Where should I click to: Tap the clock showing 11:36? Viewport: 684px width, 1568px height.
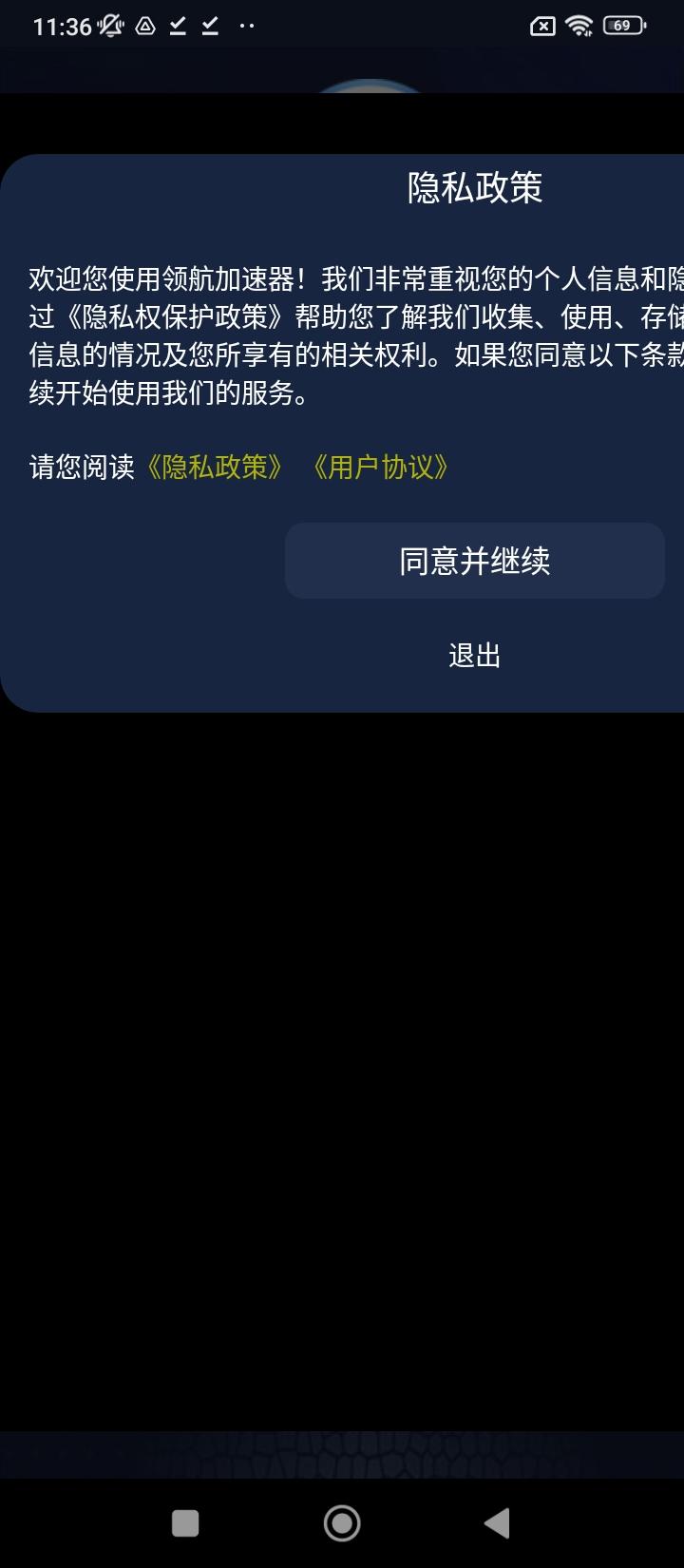(x=57, y=26)
